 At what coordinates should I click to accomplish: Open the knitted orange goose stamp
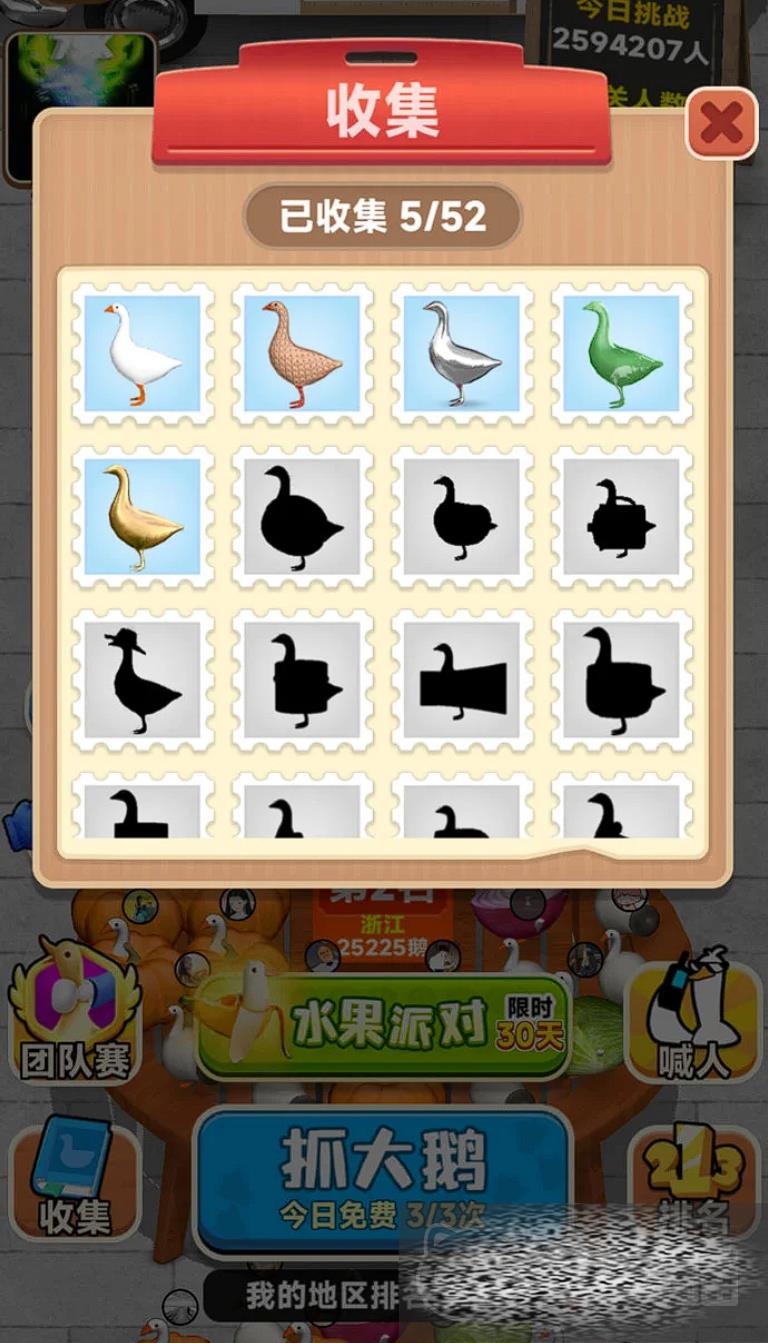[x=302, y=354]
